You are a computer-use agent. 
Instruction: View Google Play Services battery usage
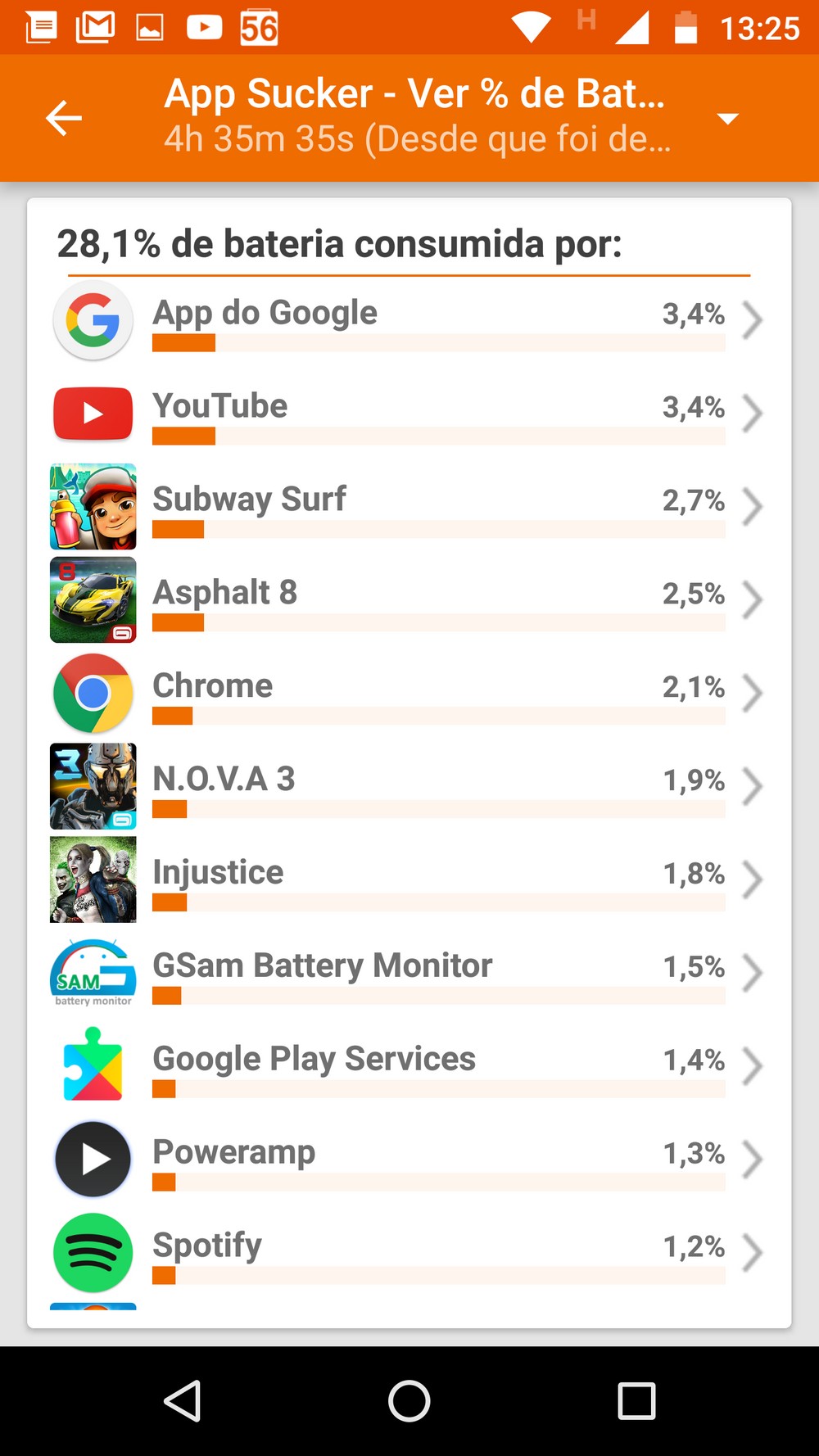click(409, 1067)
